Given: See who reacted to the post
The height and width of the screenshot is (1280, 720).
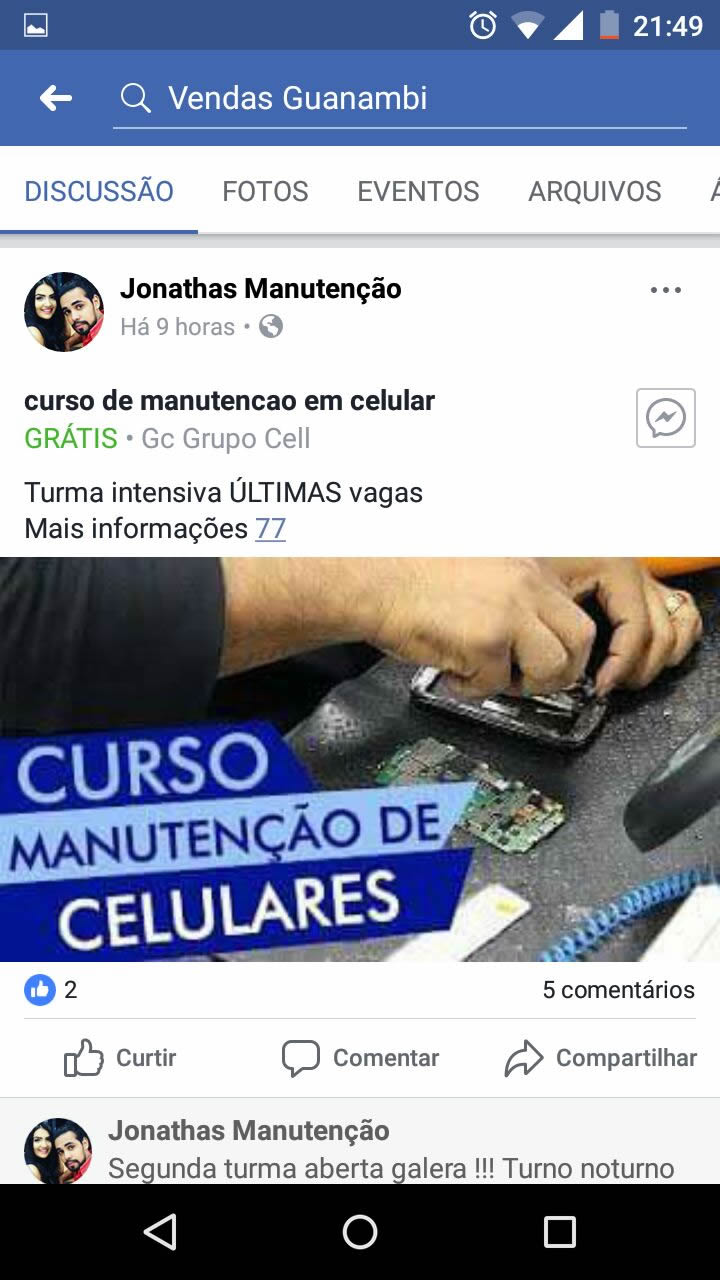Looking at the screenshot, I should point(51,990).
